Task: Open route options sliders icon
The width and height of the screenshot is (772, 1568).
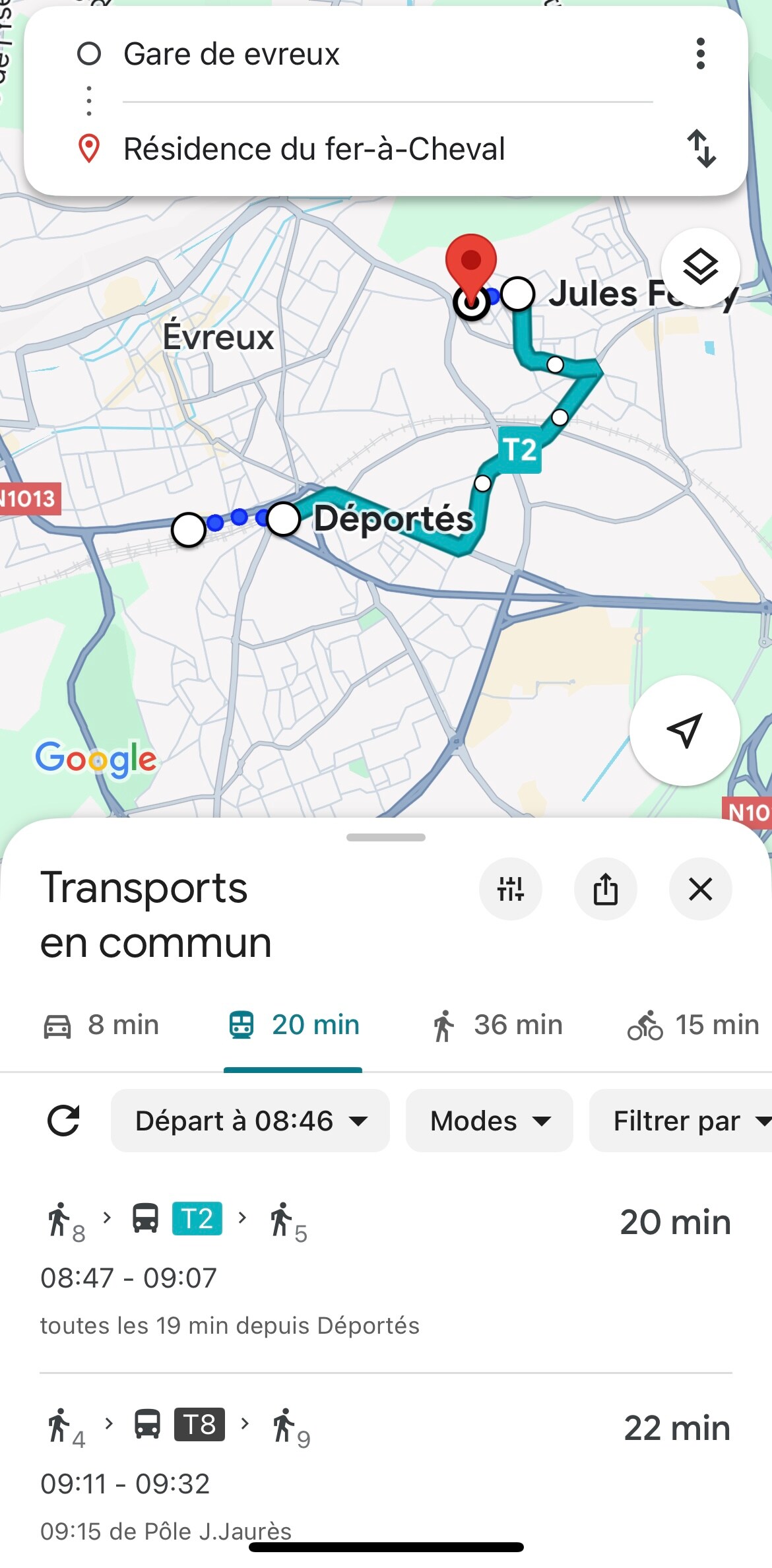Action: tap(510, 889)
